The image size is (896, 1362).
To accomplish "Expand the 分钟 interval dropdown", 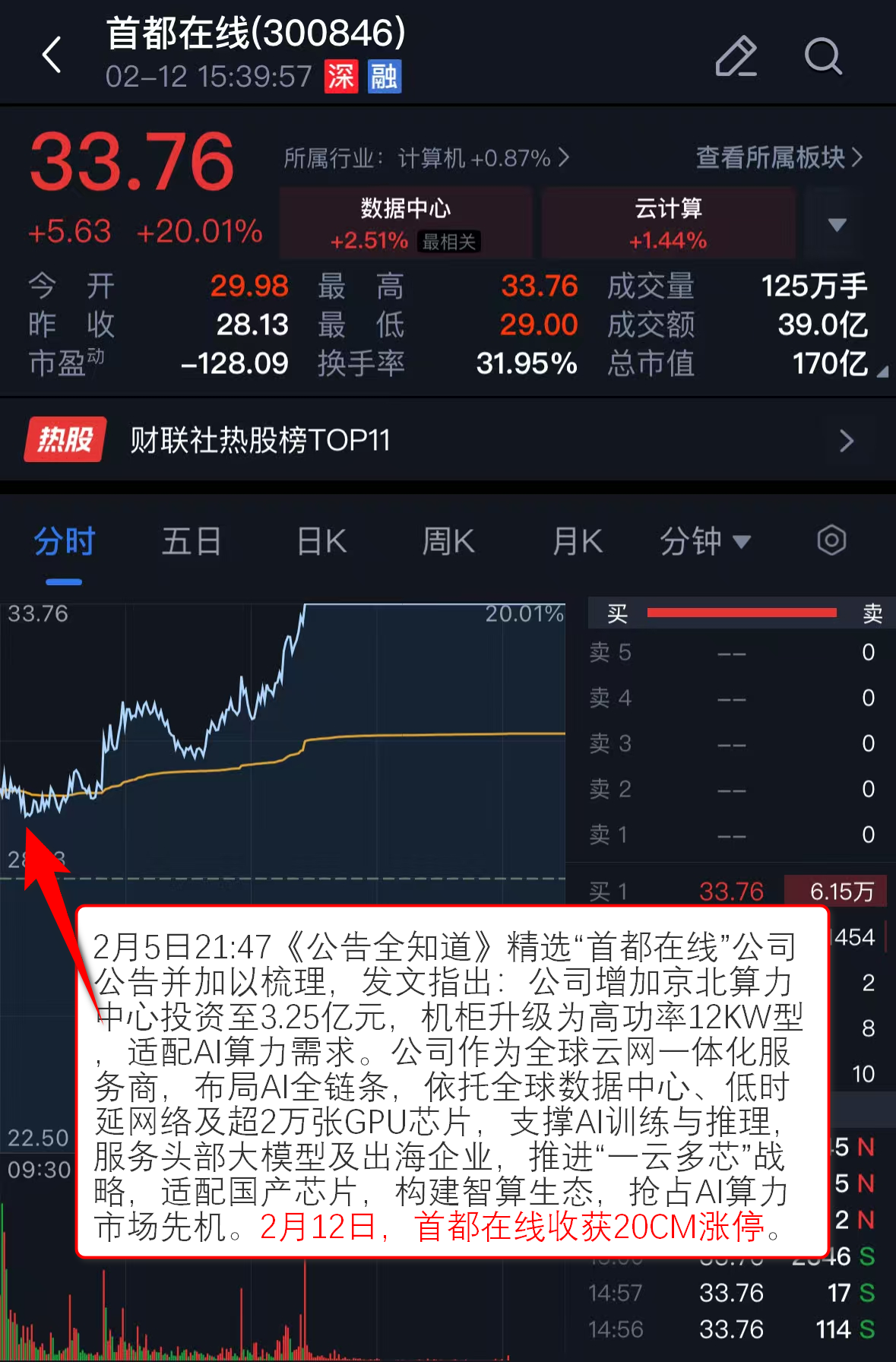I will pyautogui.click(x=704, y=542).
